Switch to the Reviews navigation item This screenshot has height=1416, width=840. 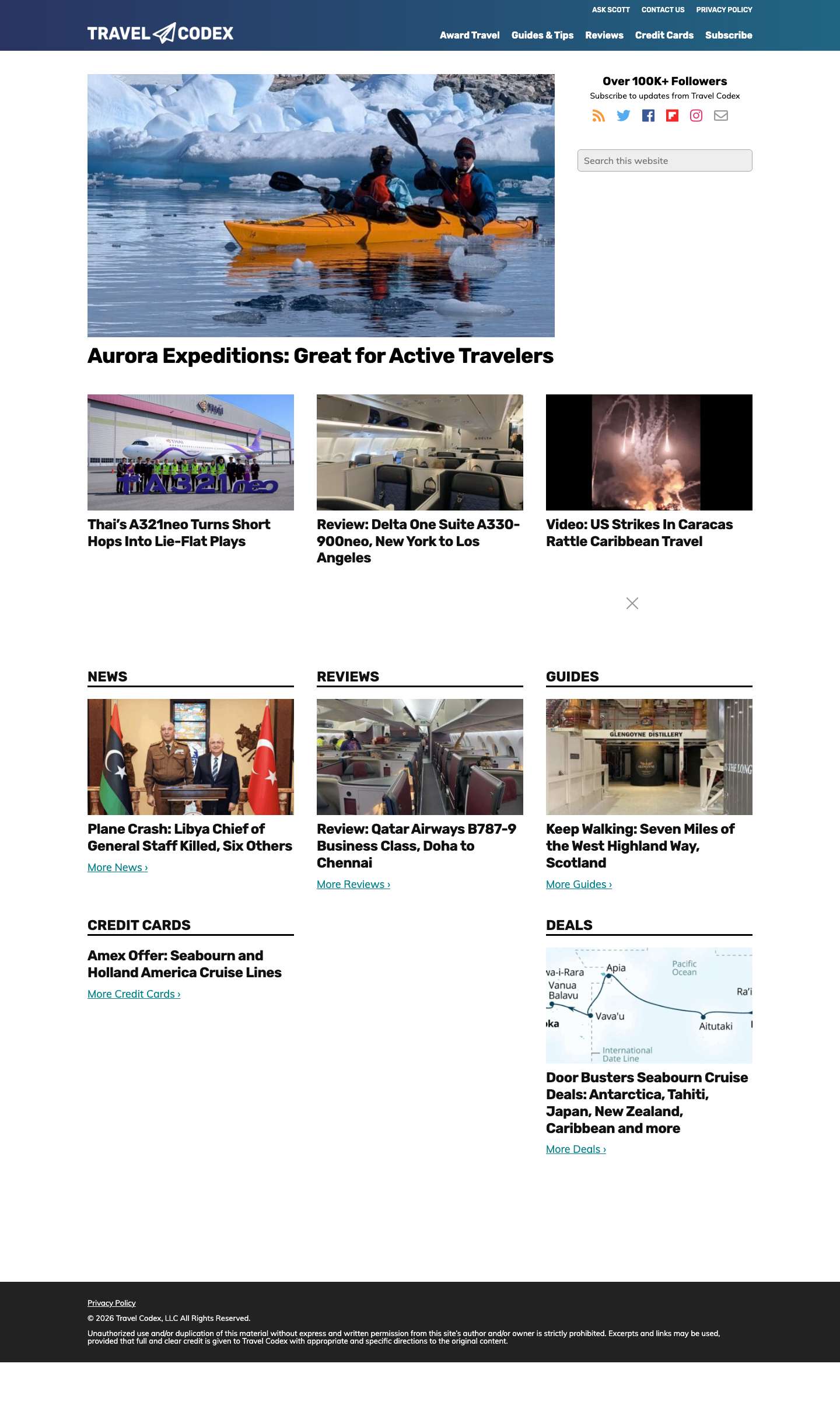(x=604, y=36)
